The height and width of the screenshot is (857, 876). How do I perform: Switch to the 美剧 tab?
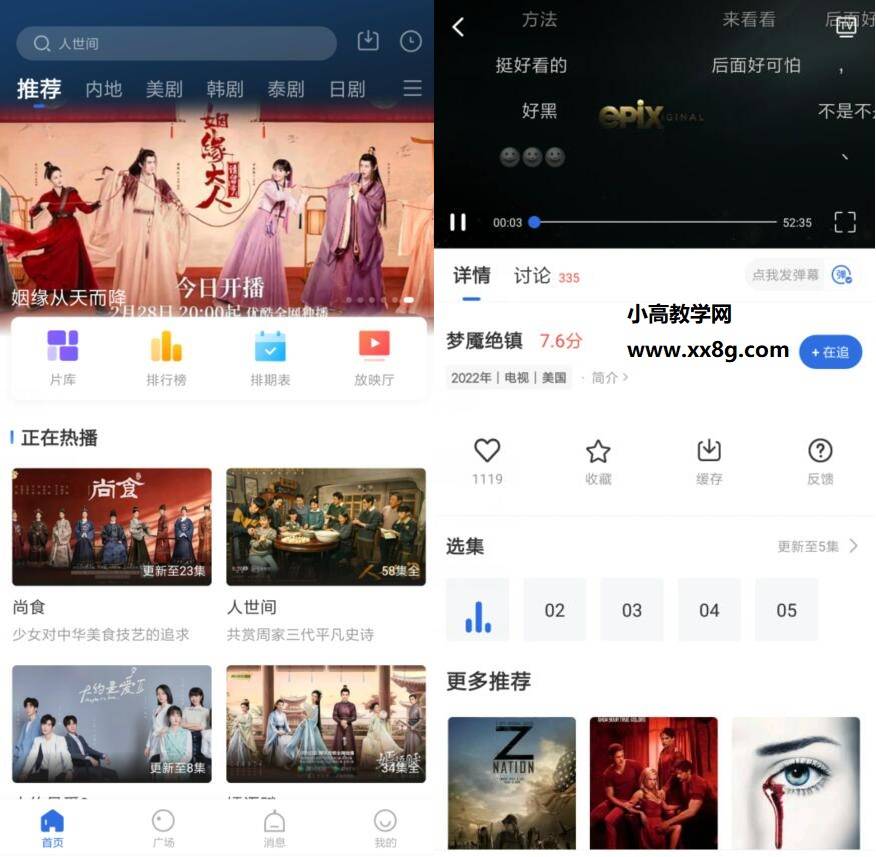pyautogui.click(x=164, y=89)
